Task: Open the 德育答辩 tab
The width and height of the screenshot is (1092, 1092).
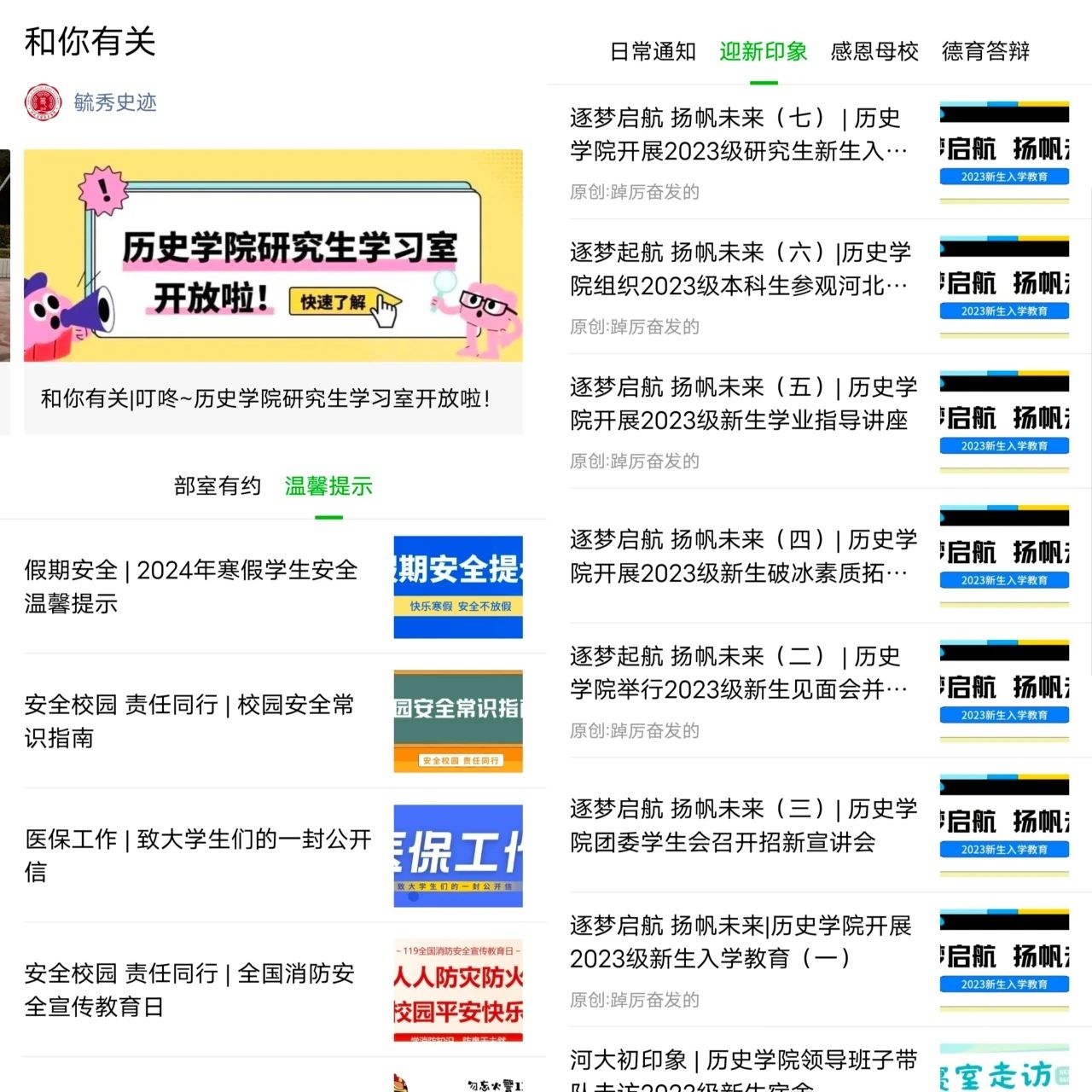Action: 985,52
